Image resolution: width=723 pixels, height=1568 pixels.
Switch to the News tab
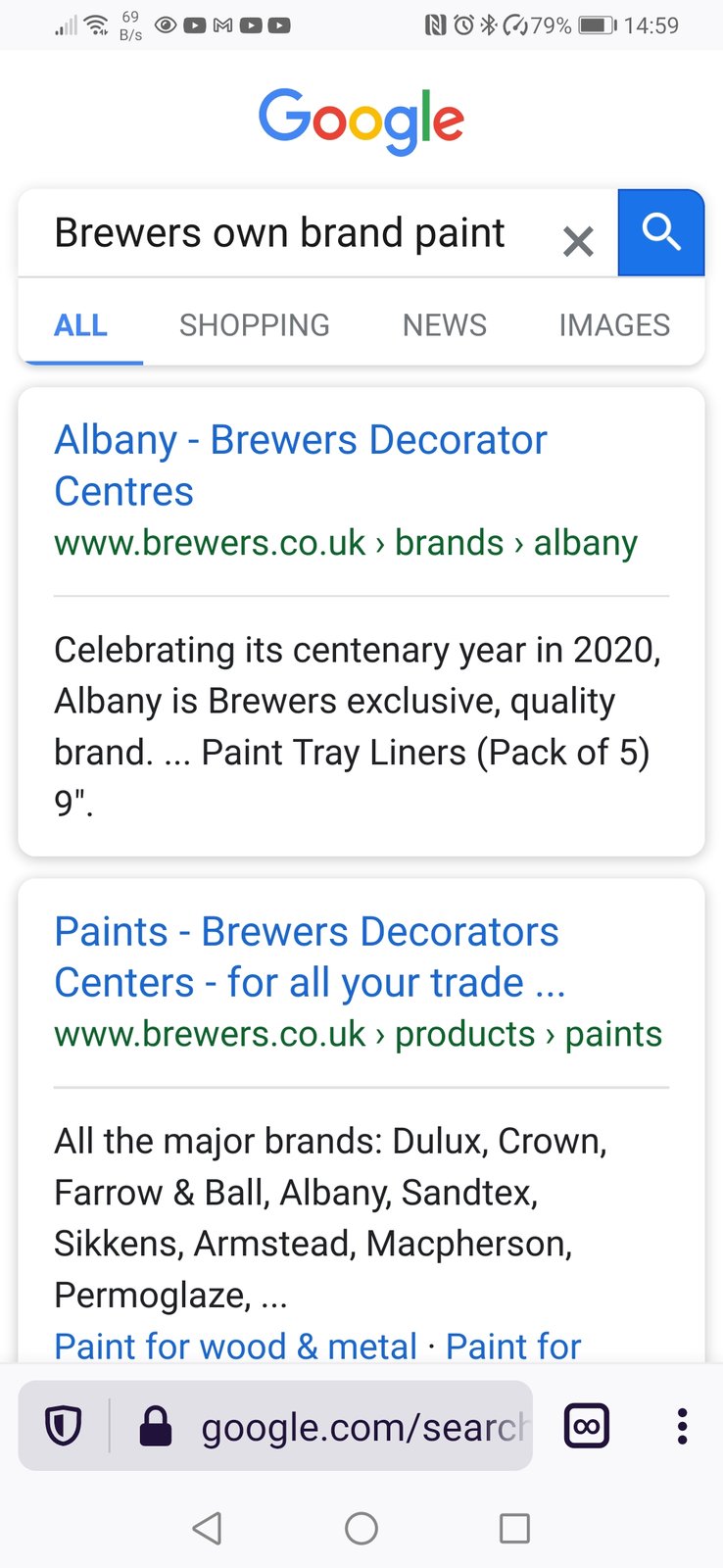[445, 324]
